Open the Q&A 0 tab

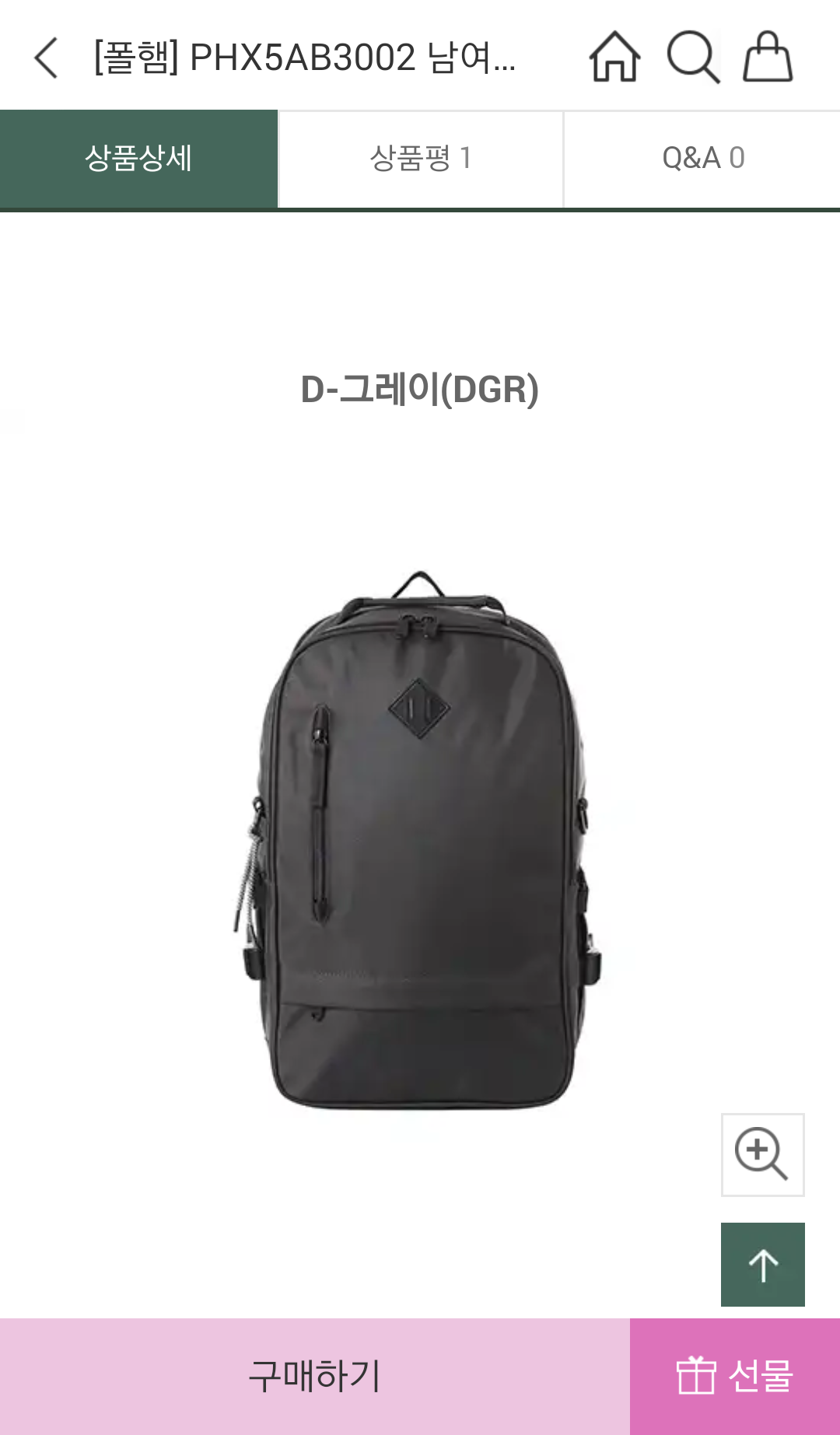pyautogui.click(x=702, y=159)
